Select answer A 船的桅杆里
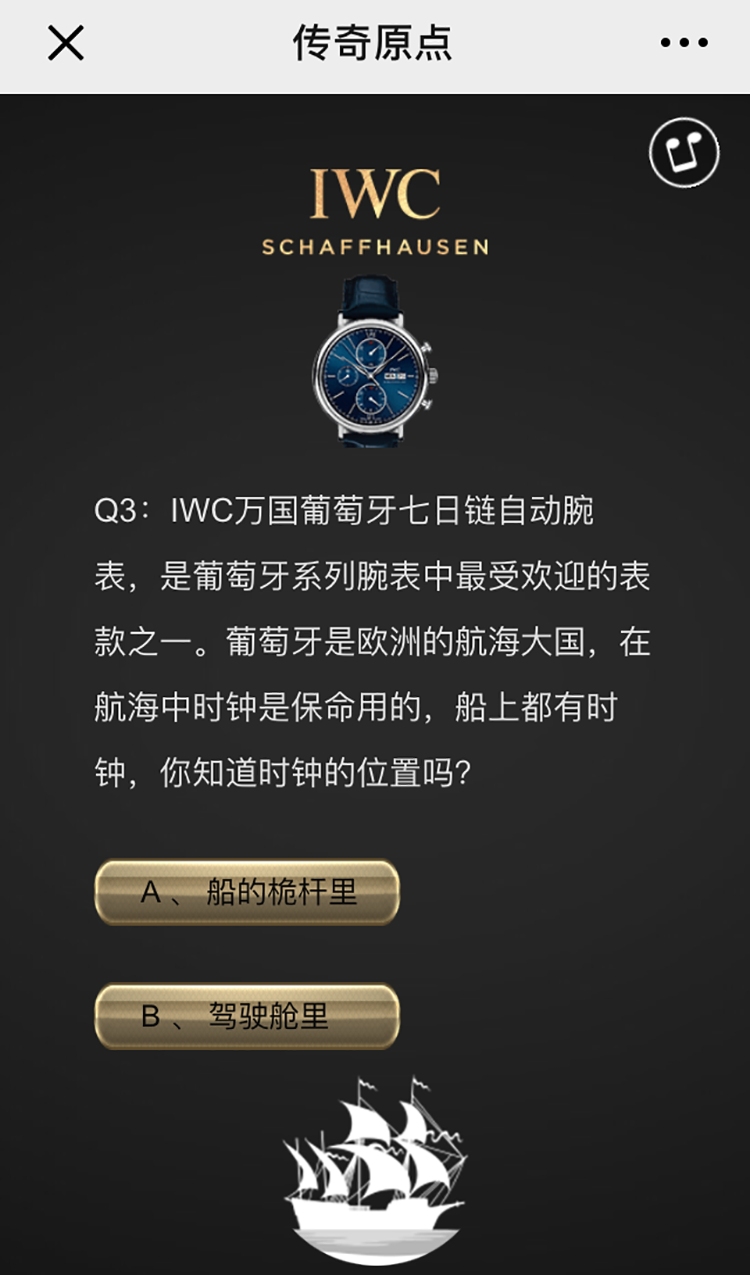The width and height of the screenshot is (750, 1275). pyautogui.click(x=247, y=892)
